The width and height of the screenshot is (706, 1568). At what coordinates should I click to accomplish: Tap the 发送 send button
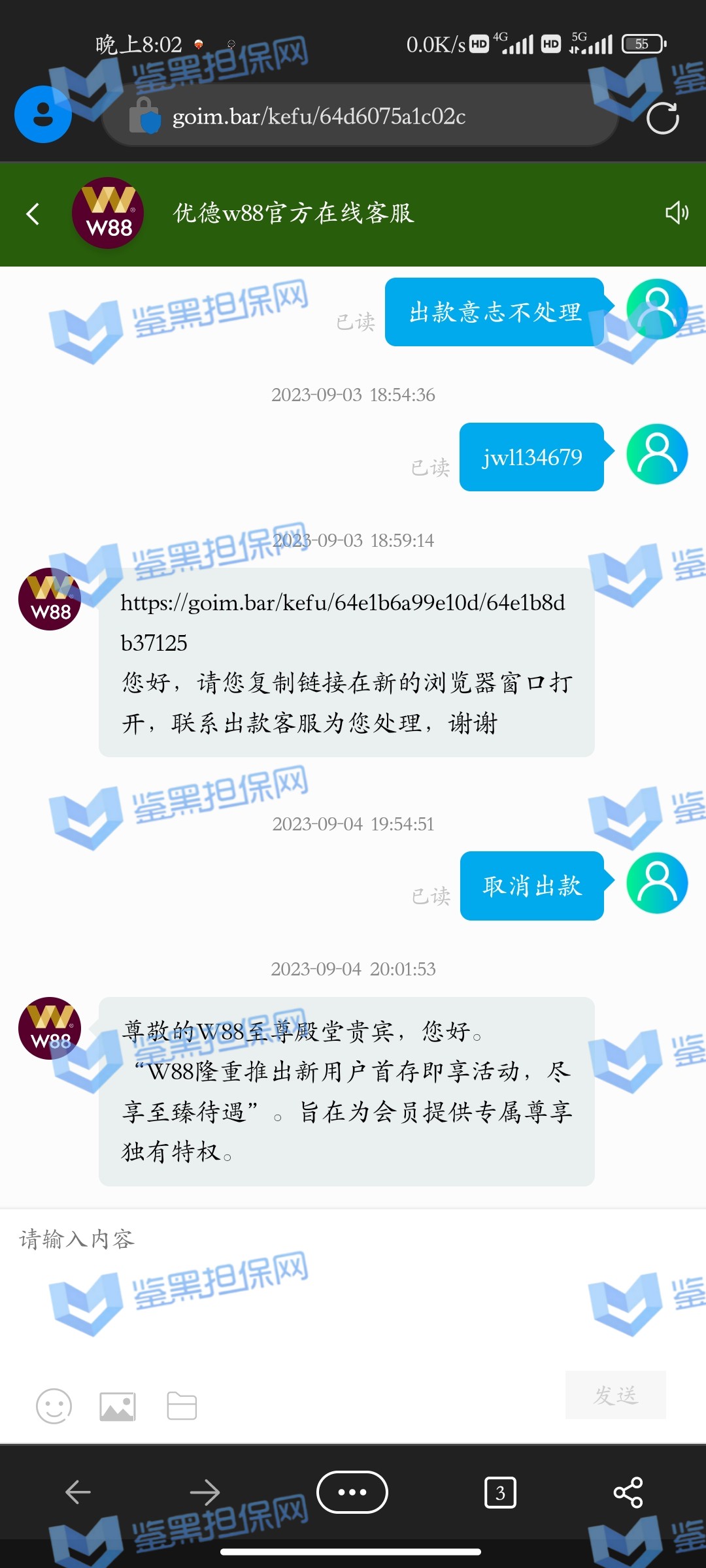click(x=615, y=1395)
